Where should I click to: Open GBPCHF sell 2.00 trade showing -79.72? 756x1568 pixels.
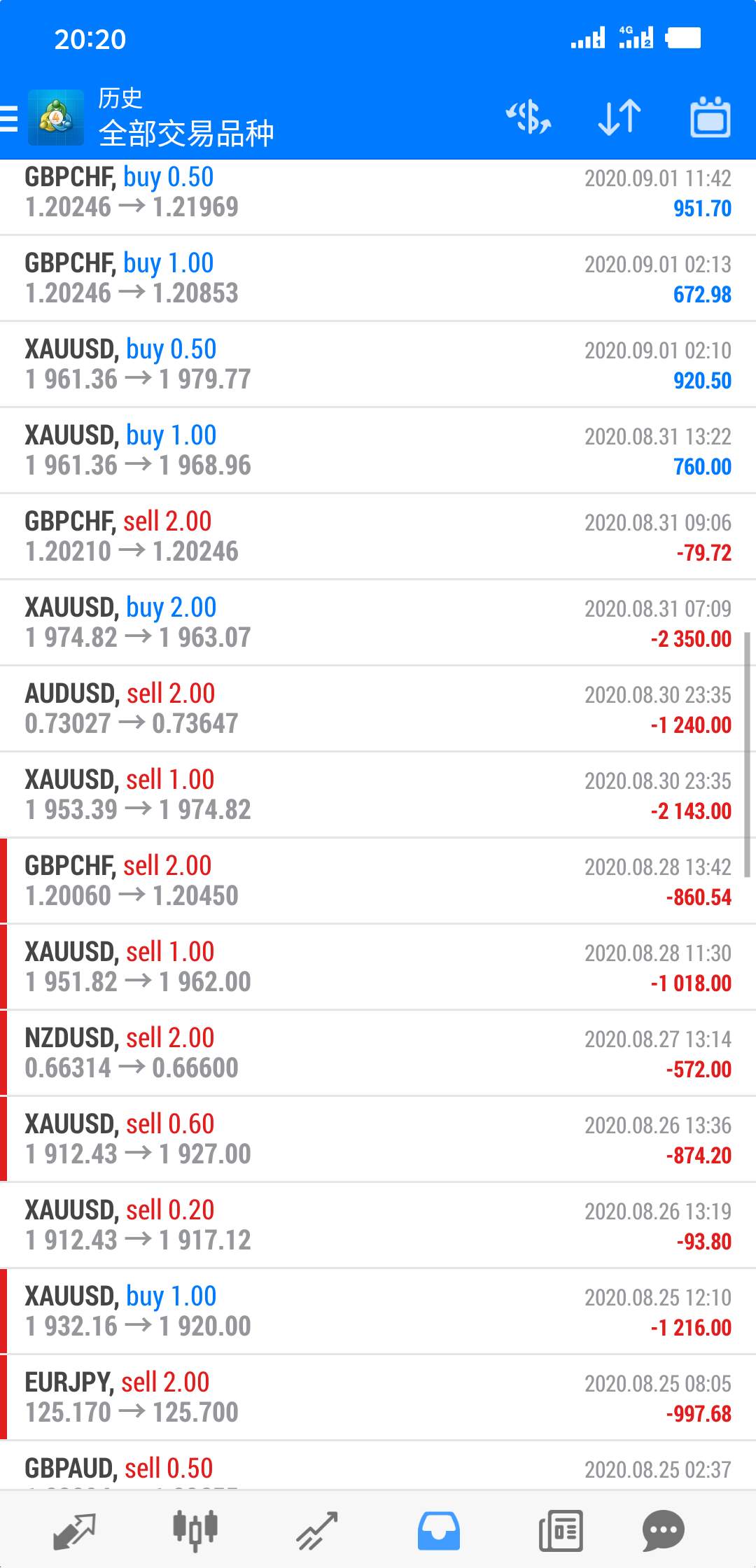378,537
